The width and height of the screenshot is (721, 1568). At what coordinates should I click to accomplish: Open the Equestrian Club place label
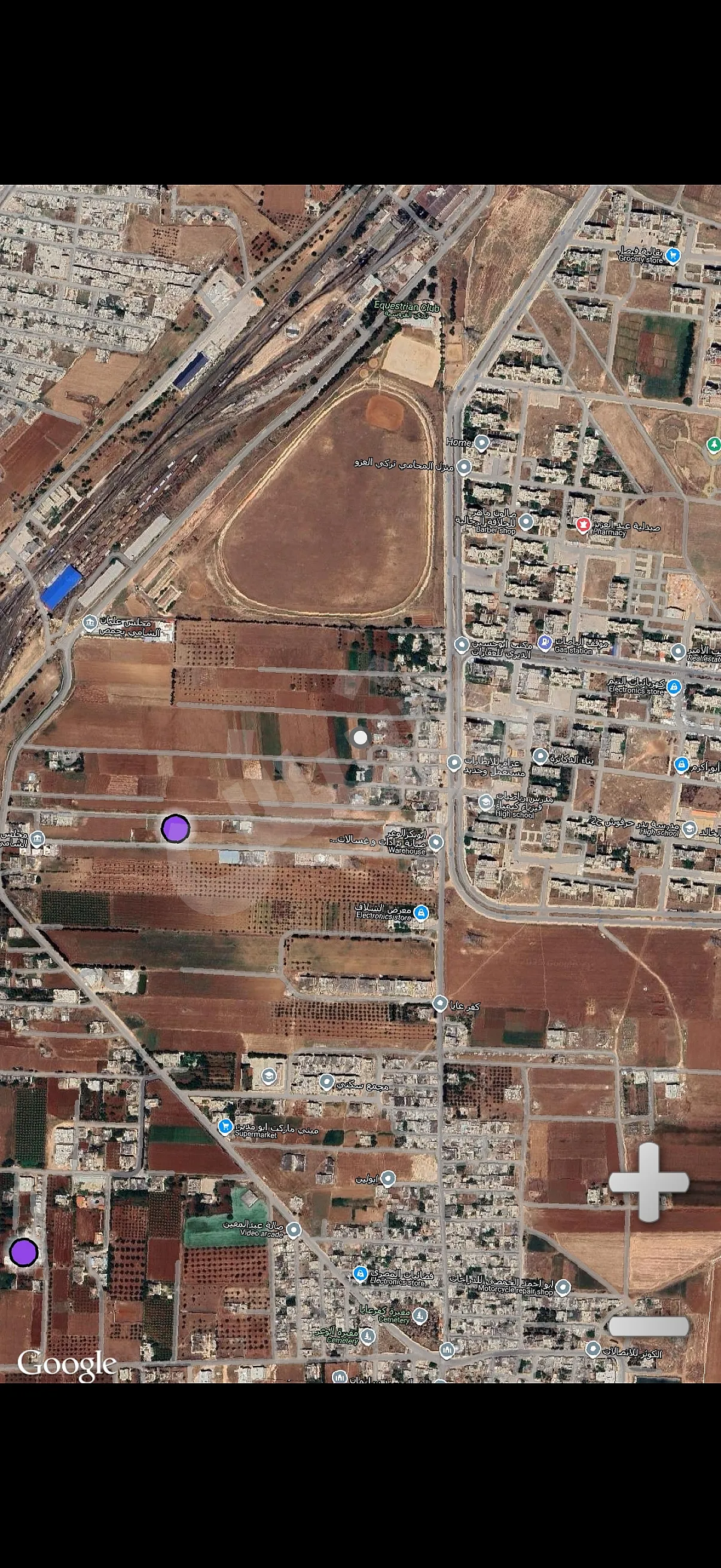pyautogui.click(x=407, y=306)
